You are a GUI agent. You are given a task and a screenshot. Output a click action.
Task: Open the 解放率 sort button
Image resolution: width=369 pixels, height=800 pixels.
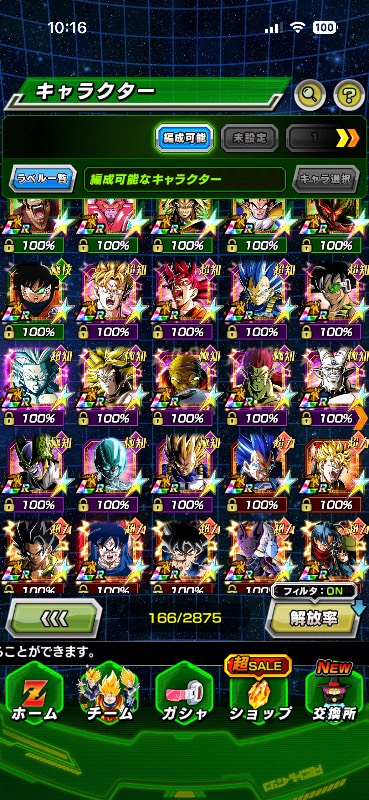(313, 618)
